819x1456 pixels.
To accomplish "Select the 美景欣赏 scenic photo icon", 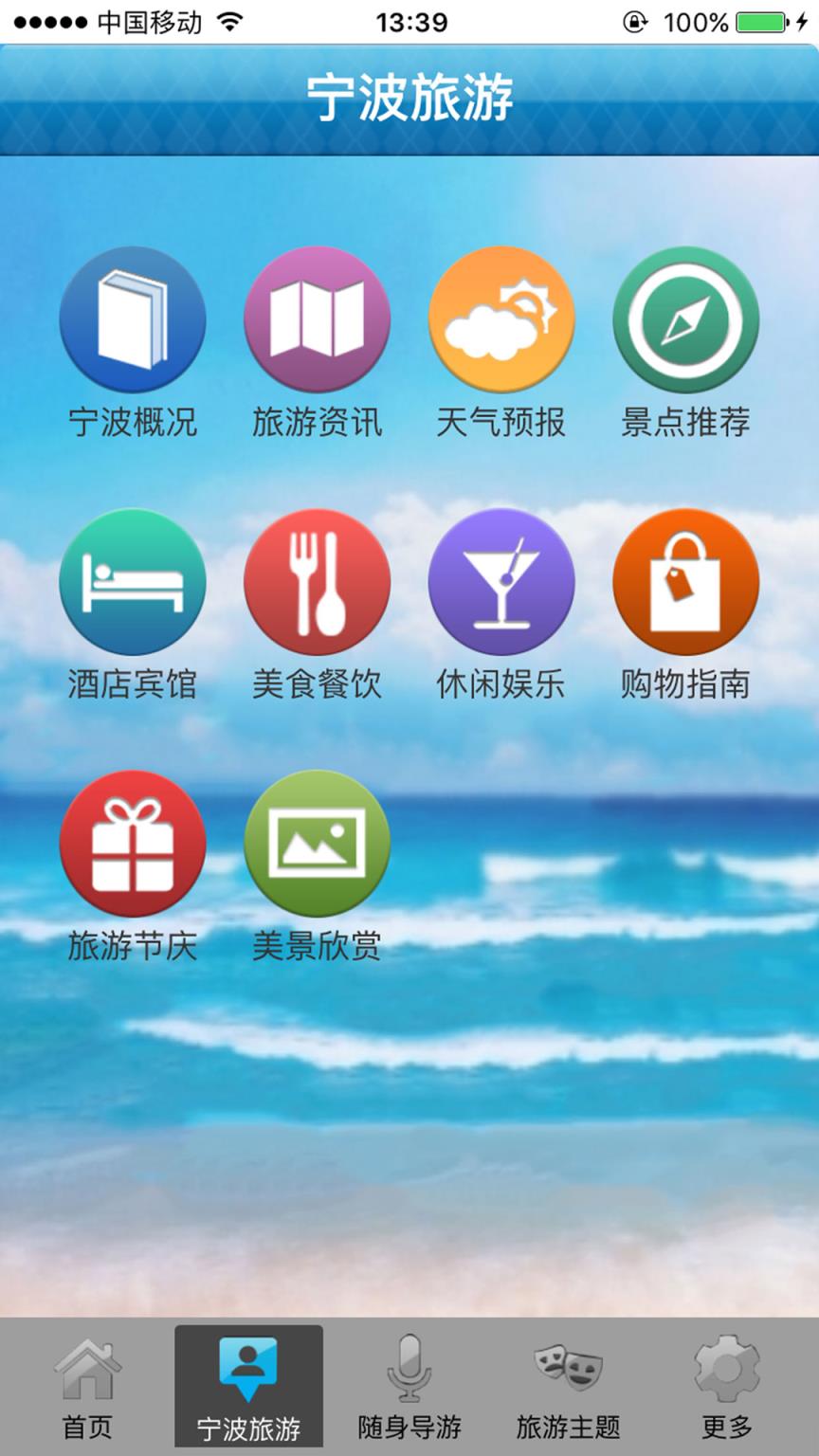I will point(318,842).
